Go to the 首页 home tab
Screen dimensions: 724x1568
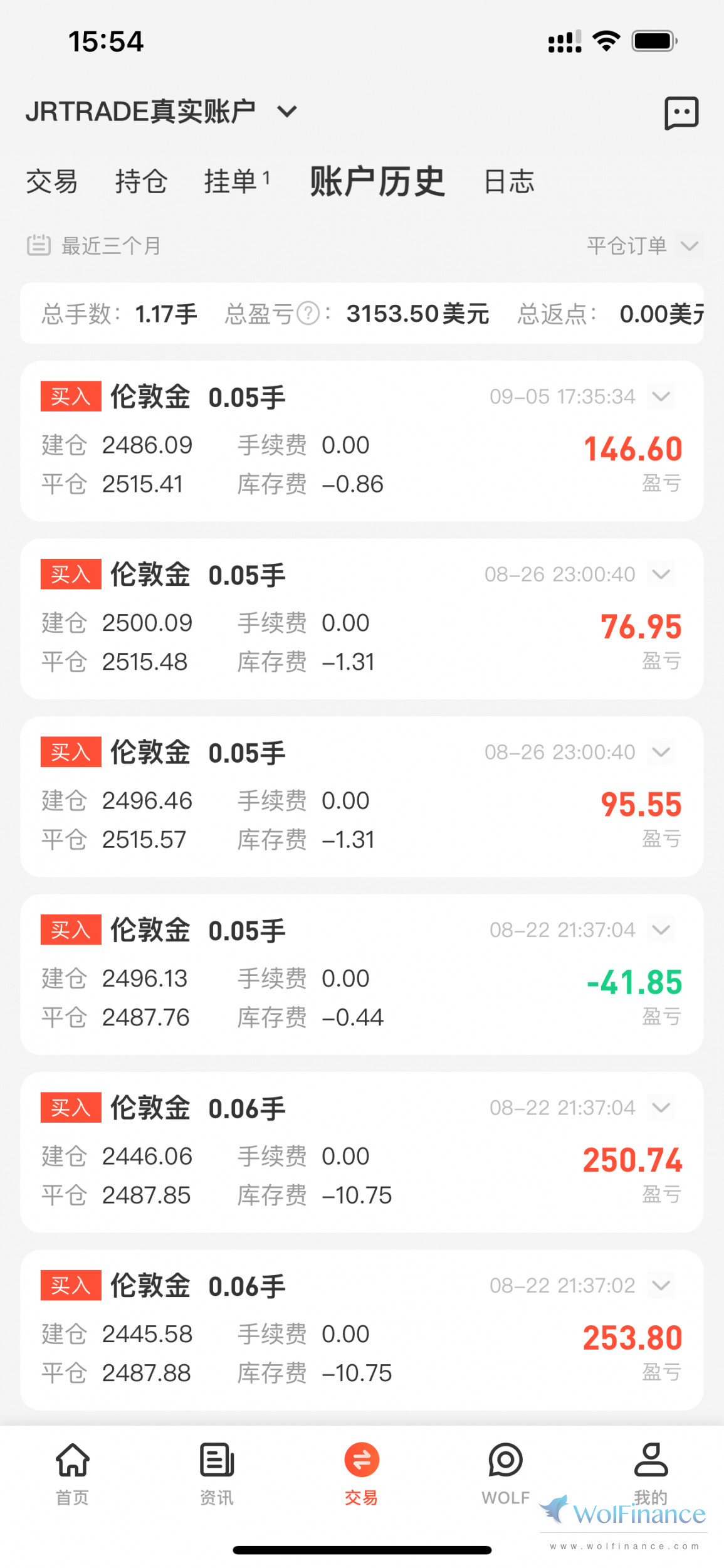point(73,1473)
